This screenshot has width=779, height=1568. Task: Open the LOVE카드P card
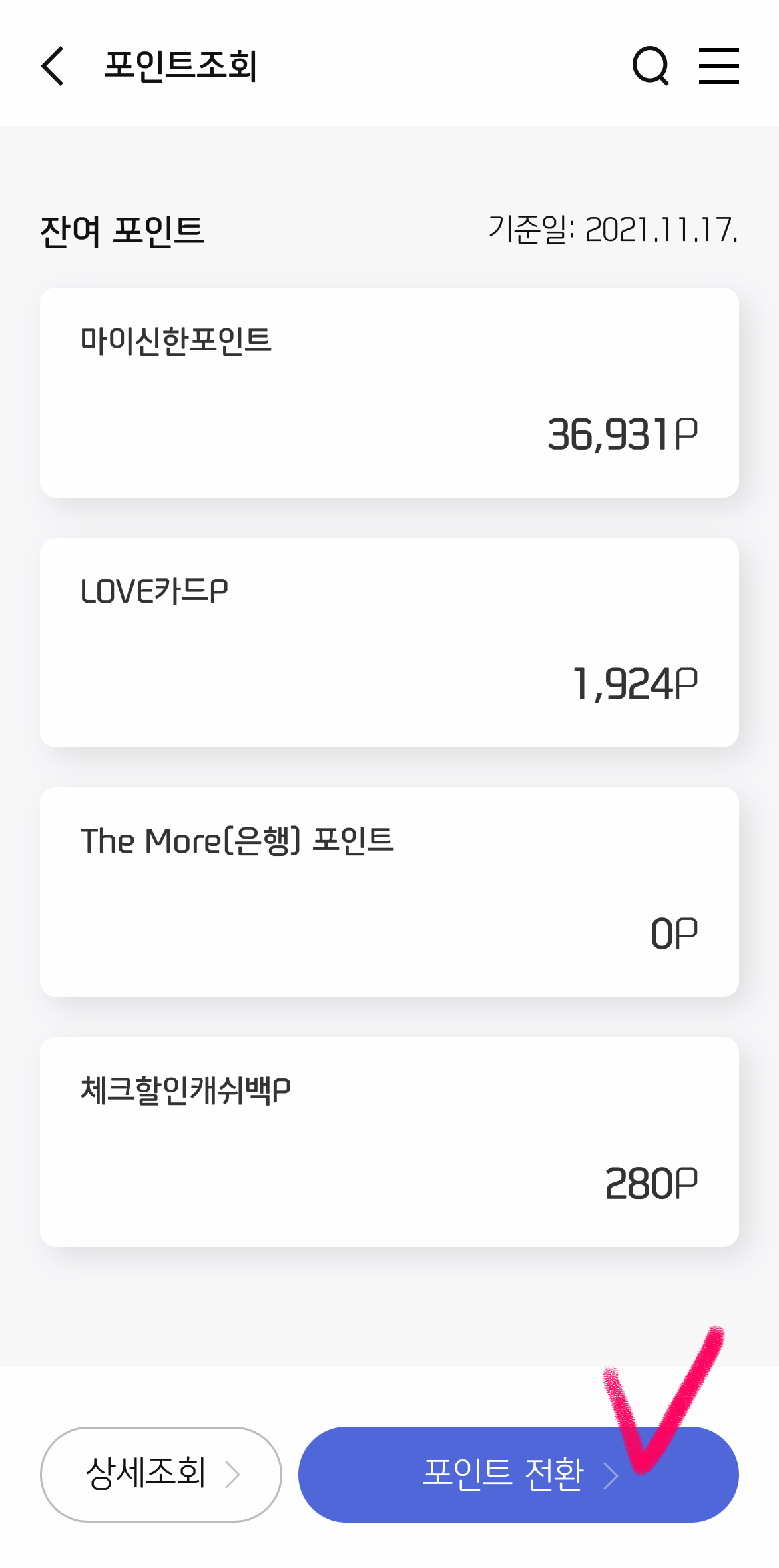point(389,642)
